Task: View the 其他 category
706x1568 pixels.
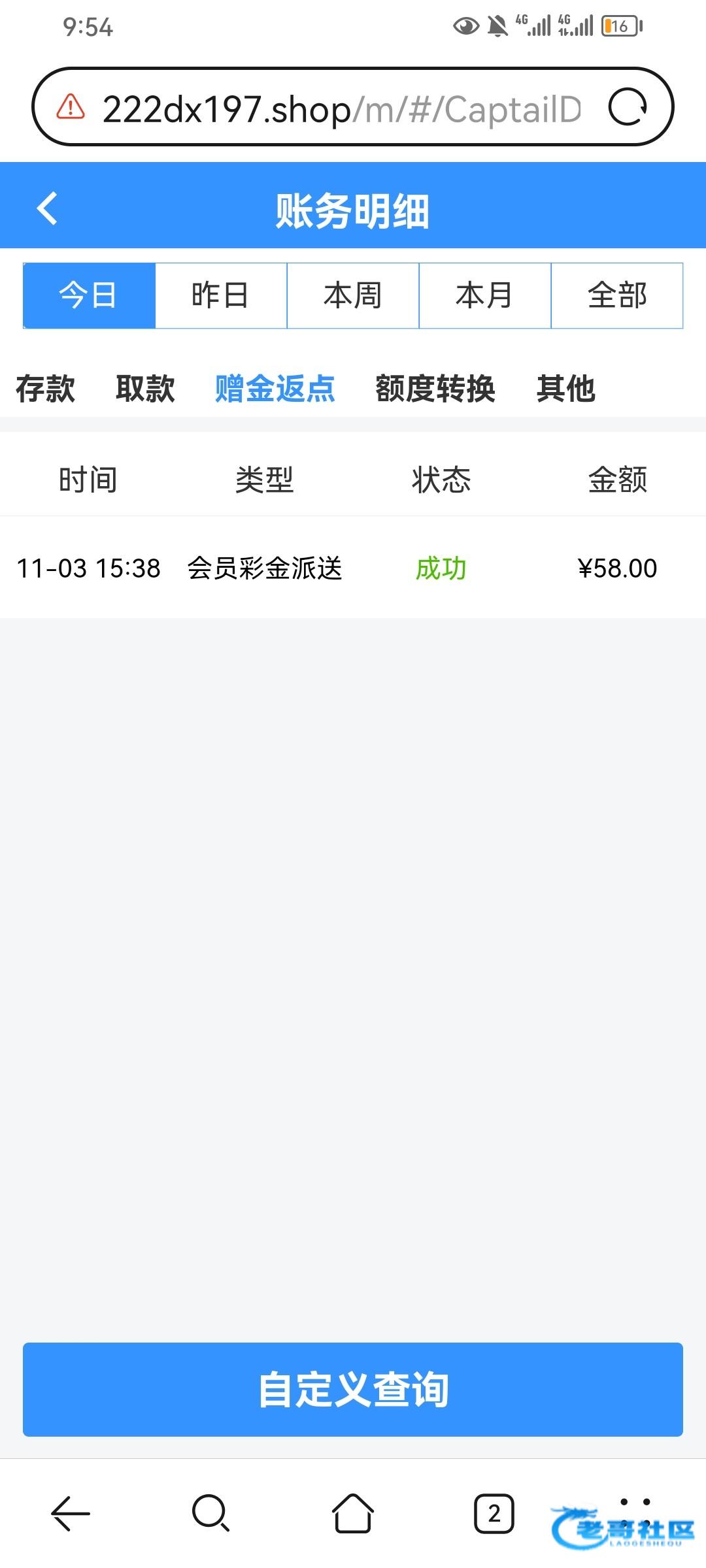Action: point(566,389)
